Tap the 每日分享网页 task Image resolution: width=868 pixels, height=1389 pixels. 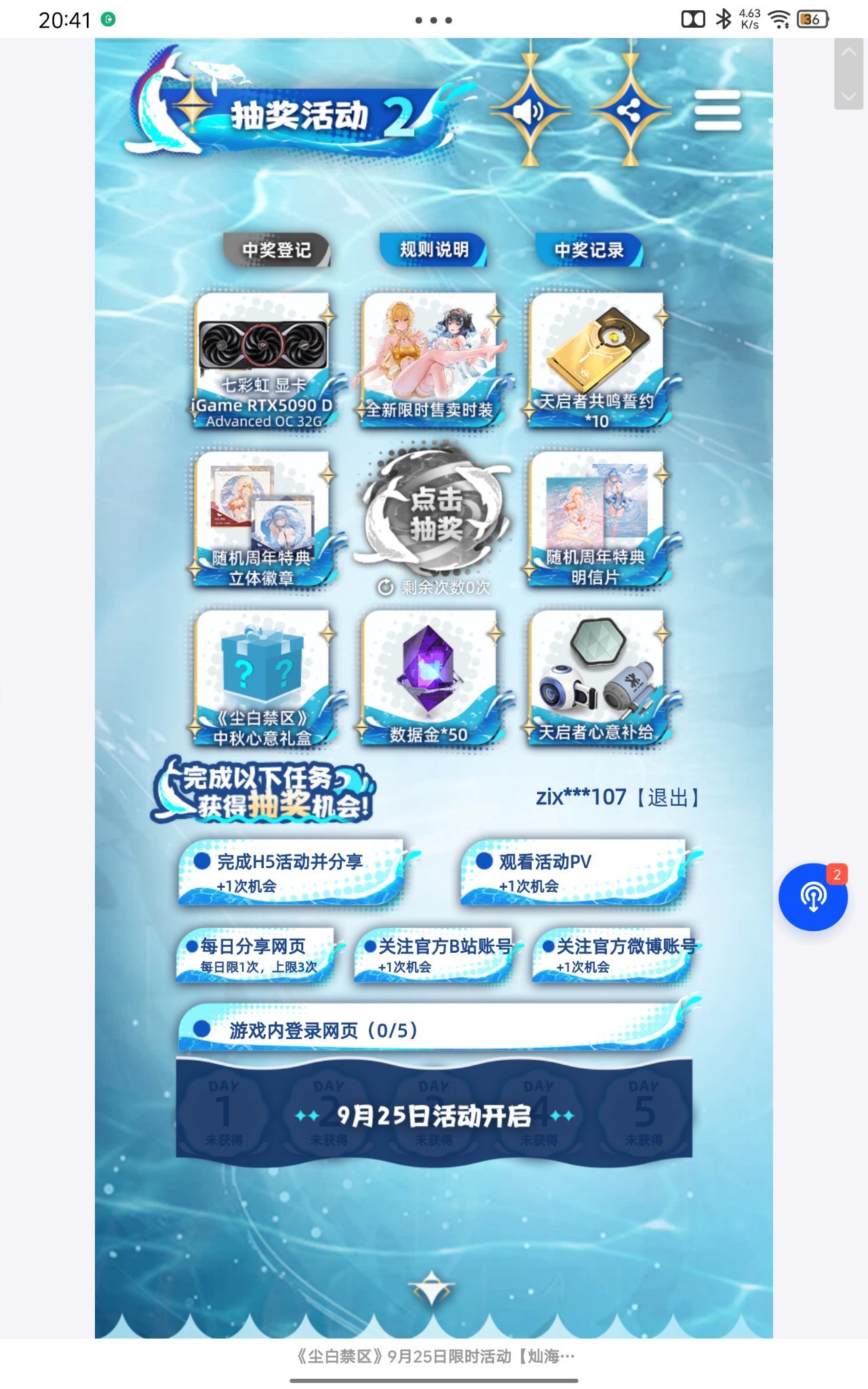[256, 955]
